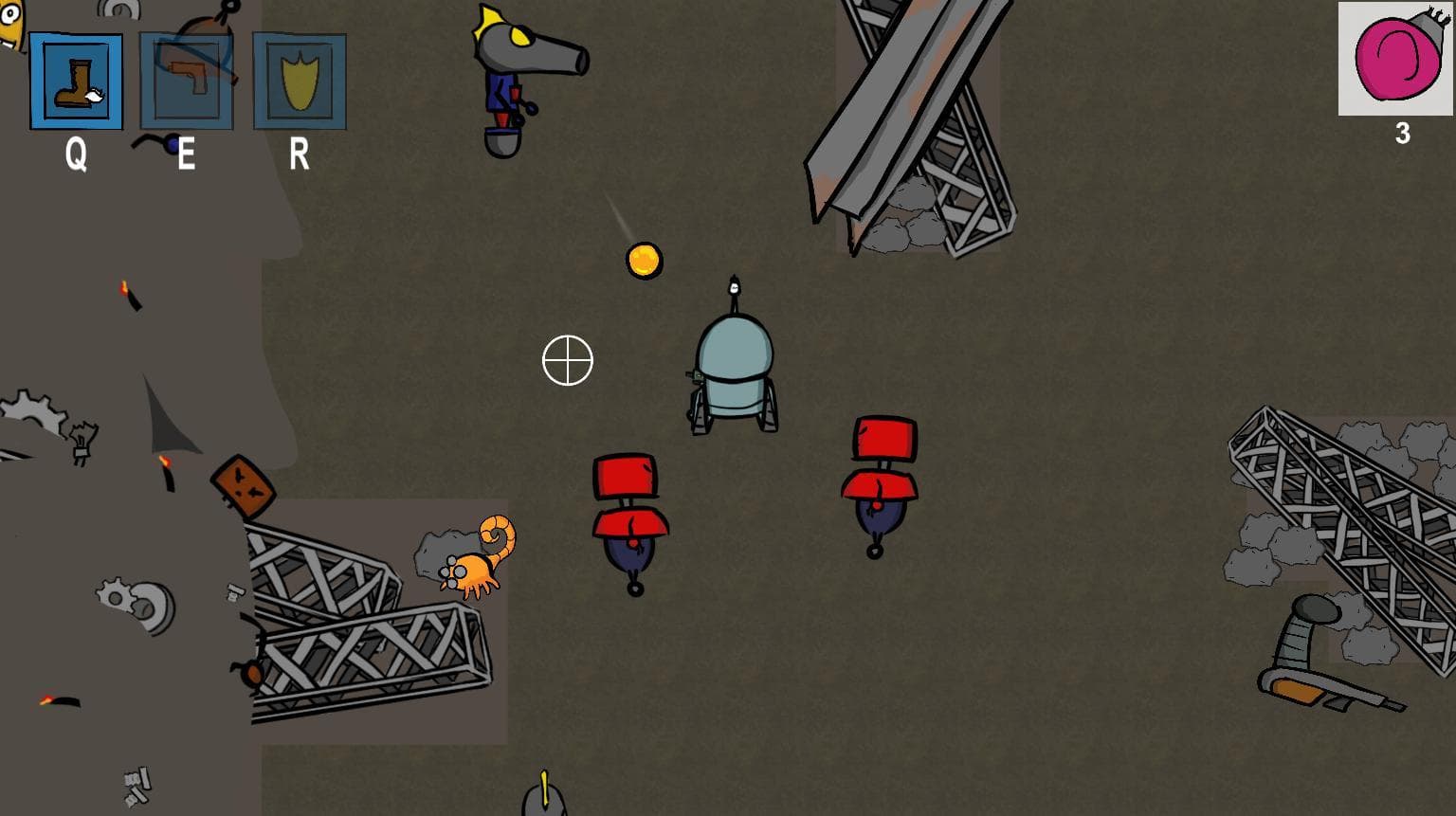Use the pistol ability labeled E
Viewport: 1456px width, 816px height.
[x=187, y=82]
